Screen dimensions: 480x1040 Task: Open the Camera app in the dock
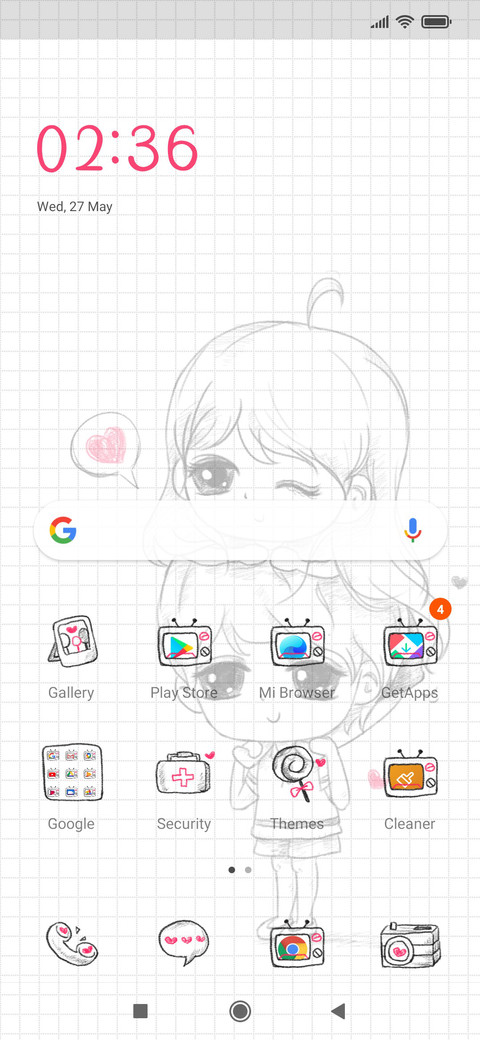click(410, 945)
